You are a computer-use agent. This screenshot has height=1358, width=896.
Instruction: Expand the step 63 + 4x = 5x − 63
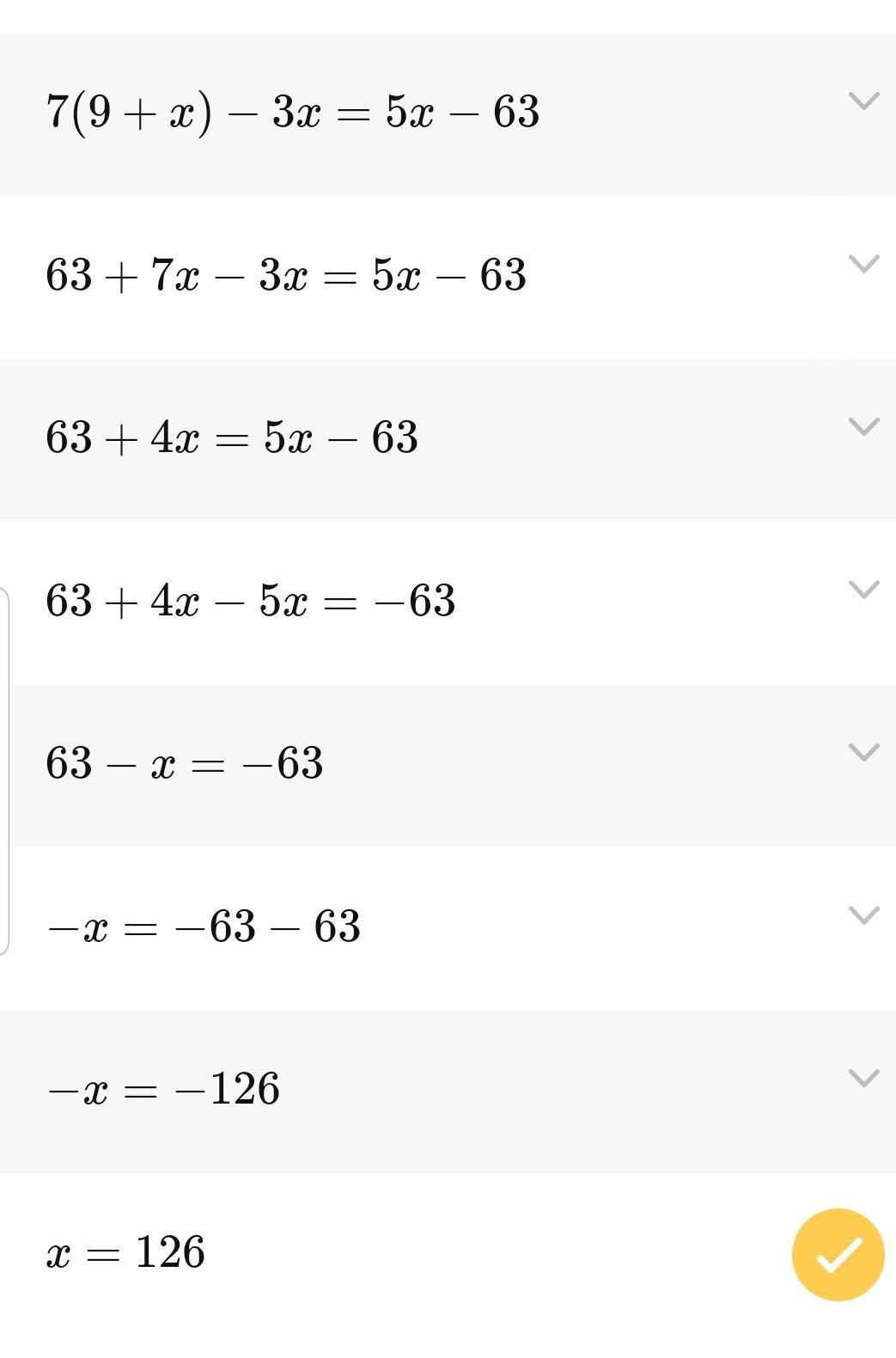tap(863, 426)
